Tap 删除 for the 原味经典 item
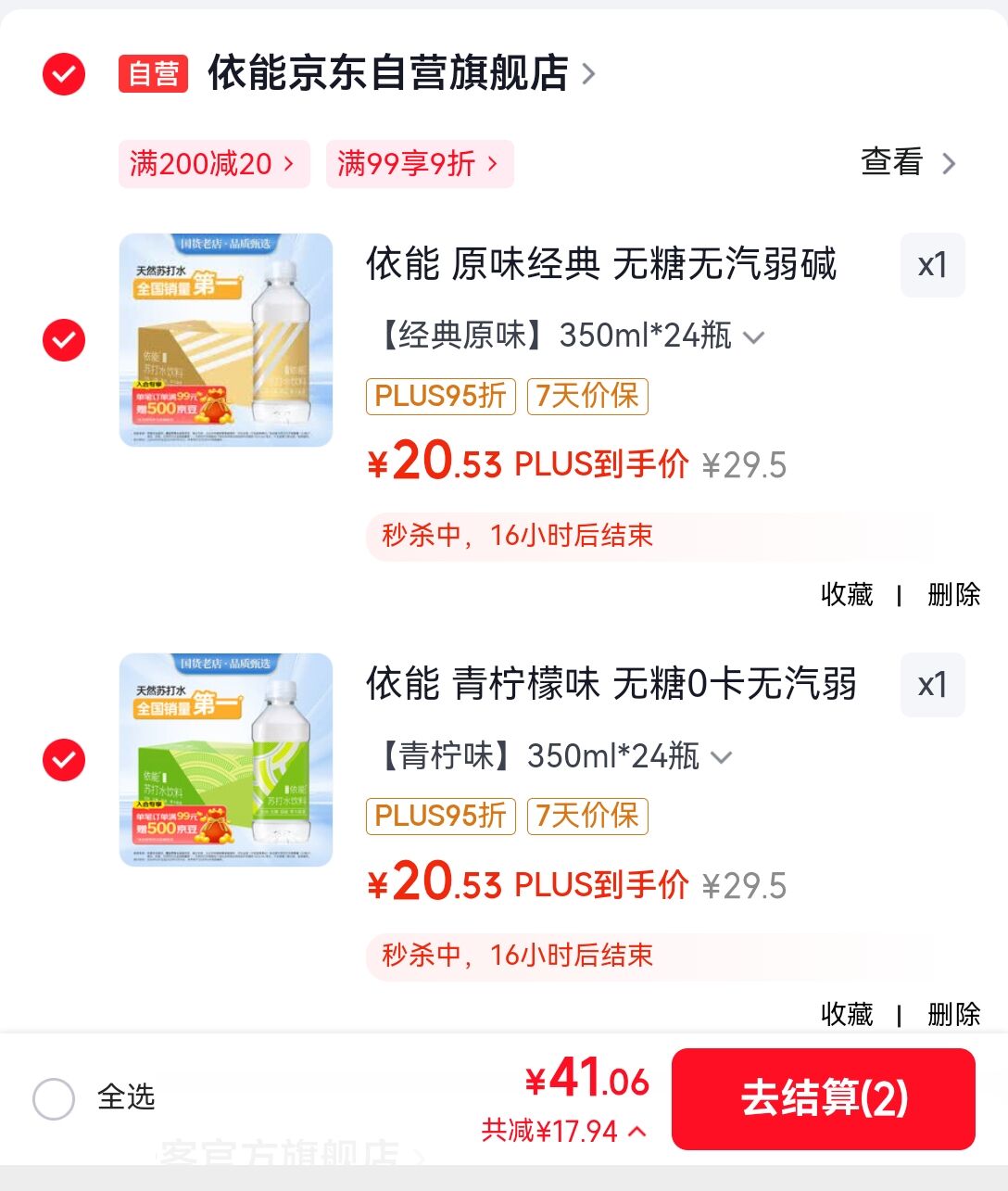The width and height of the screenshot is (1008, 1191). [x=953, y=594]
